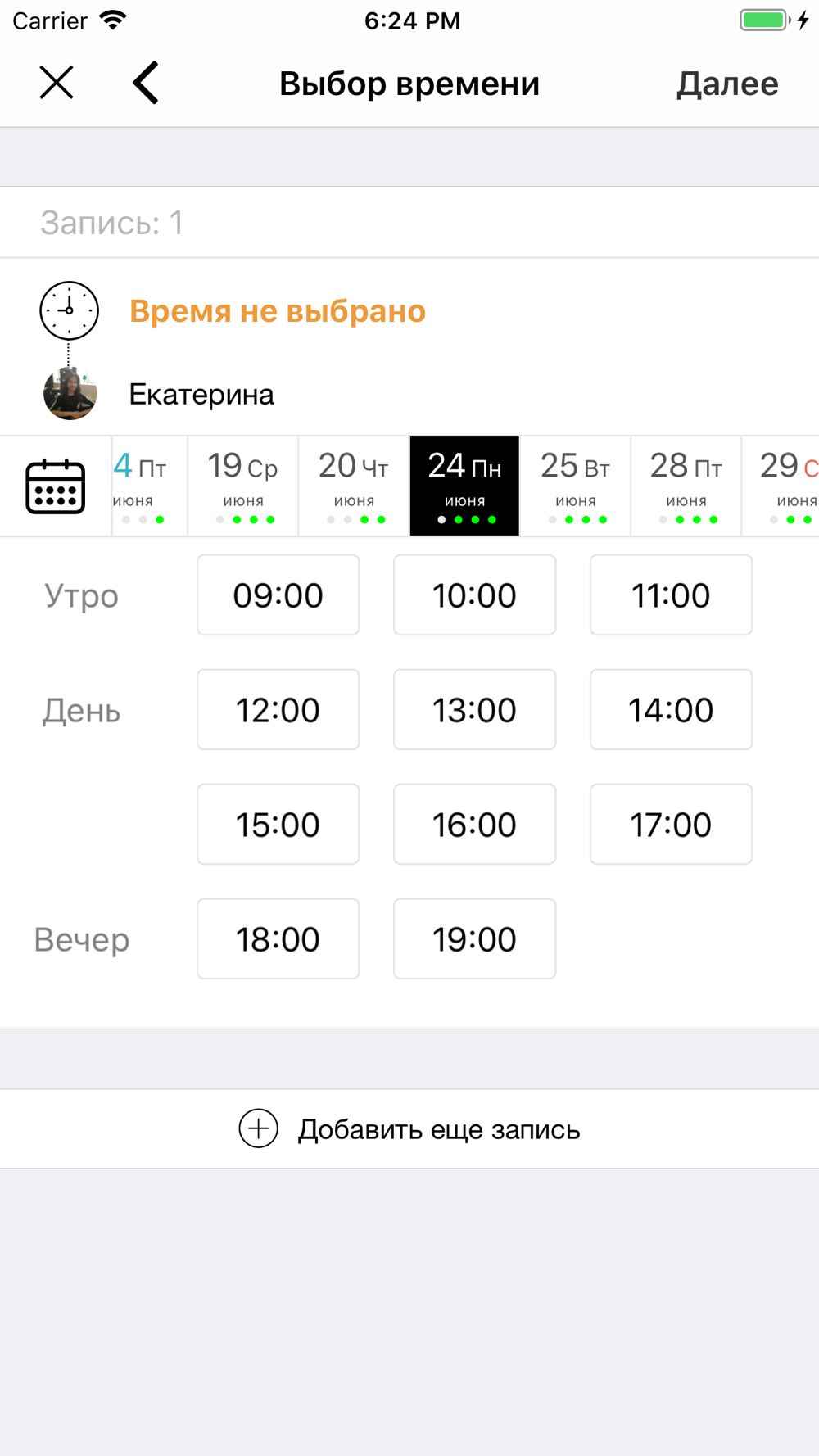Select date 25 Вт июня
The image size is (819, 1456).
(x=576, y=486)
